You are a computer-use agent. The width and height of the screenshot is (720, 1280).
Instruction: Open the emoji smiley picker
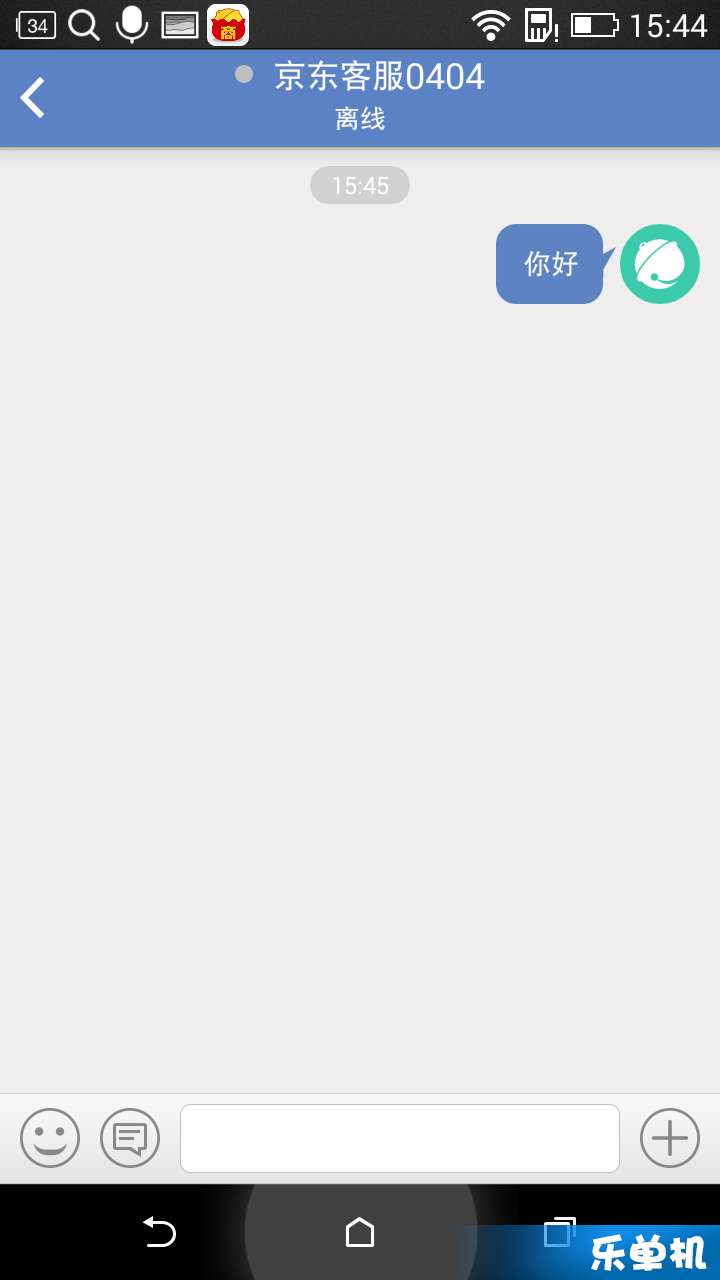pyautogui.click(x=50, y=1138)
